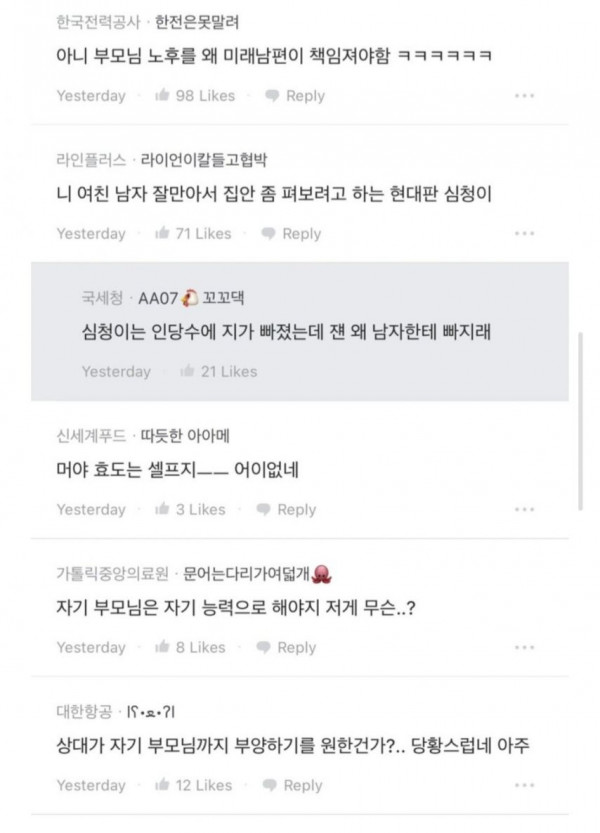Like the comment by 라이언이칼들고협박

pos(192,234)
